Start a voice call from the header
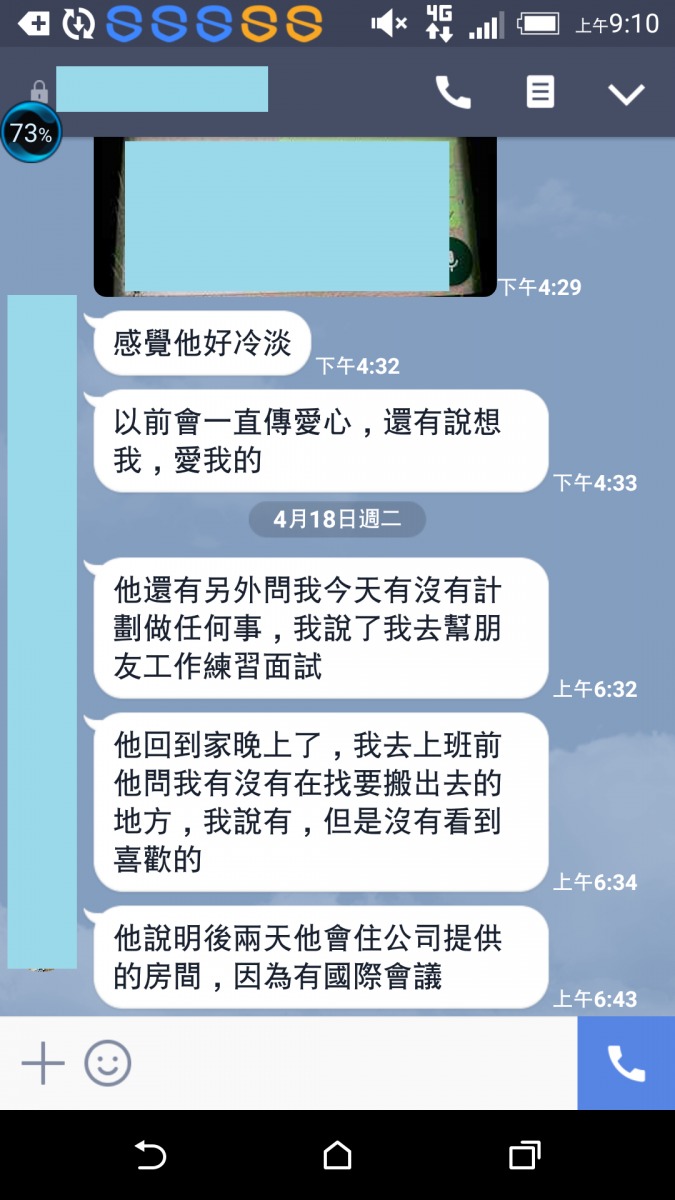This screenshot has width=675, height=1200. coord(453,93)
